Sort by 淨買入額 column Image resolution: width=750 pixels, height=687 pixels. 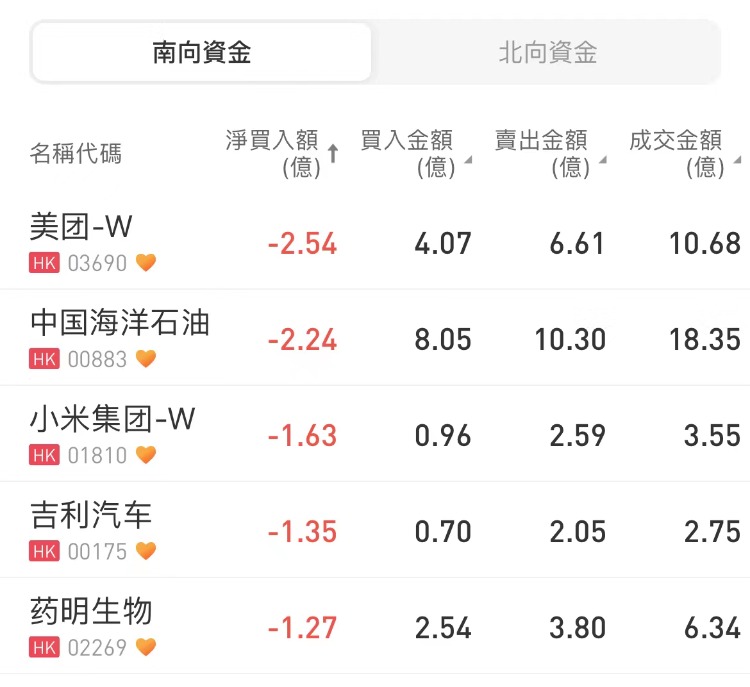pos(281,153)
